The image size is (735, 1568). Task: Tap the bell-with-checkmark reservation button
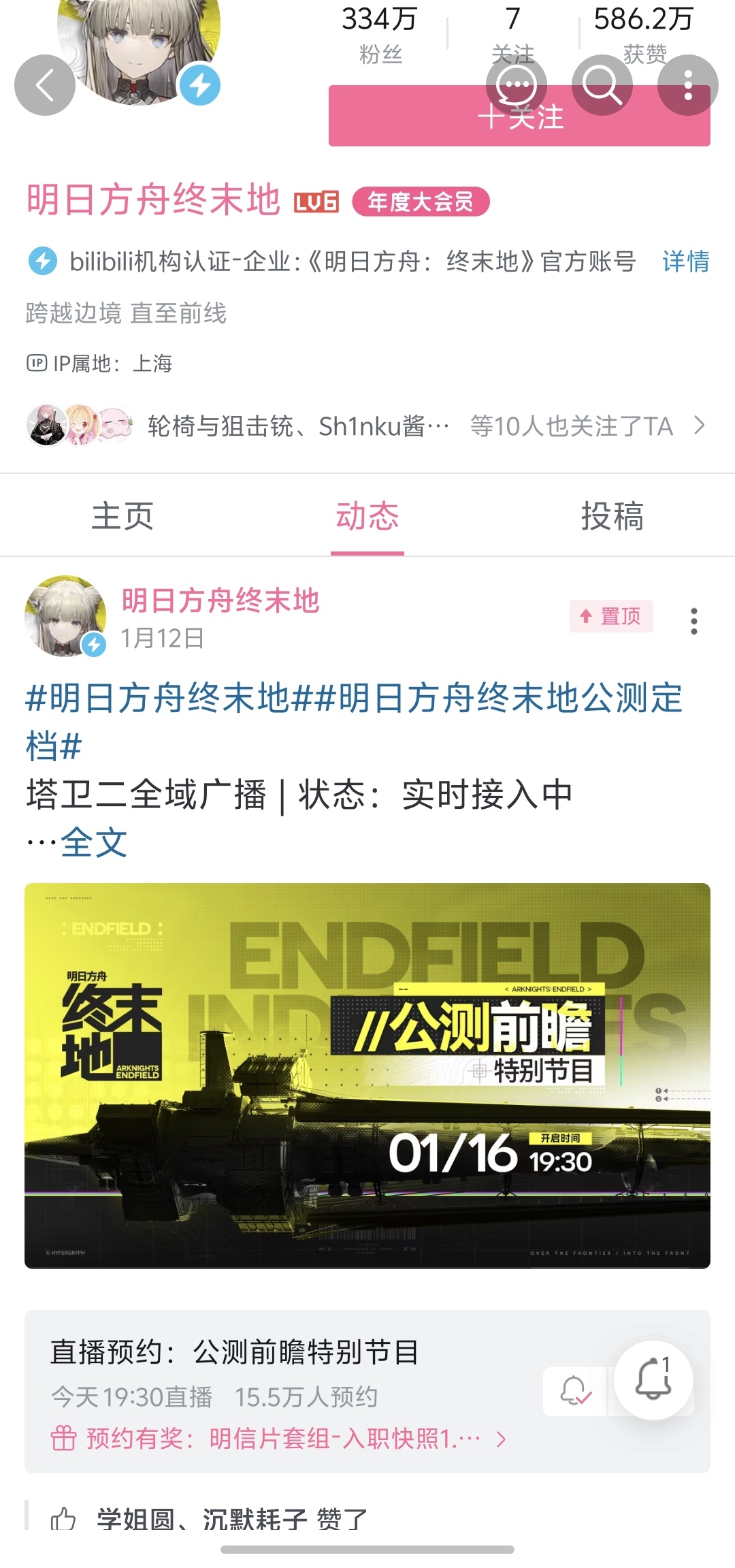574,1391
